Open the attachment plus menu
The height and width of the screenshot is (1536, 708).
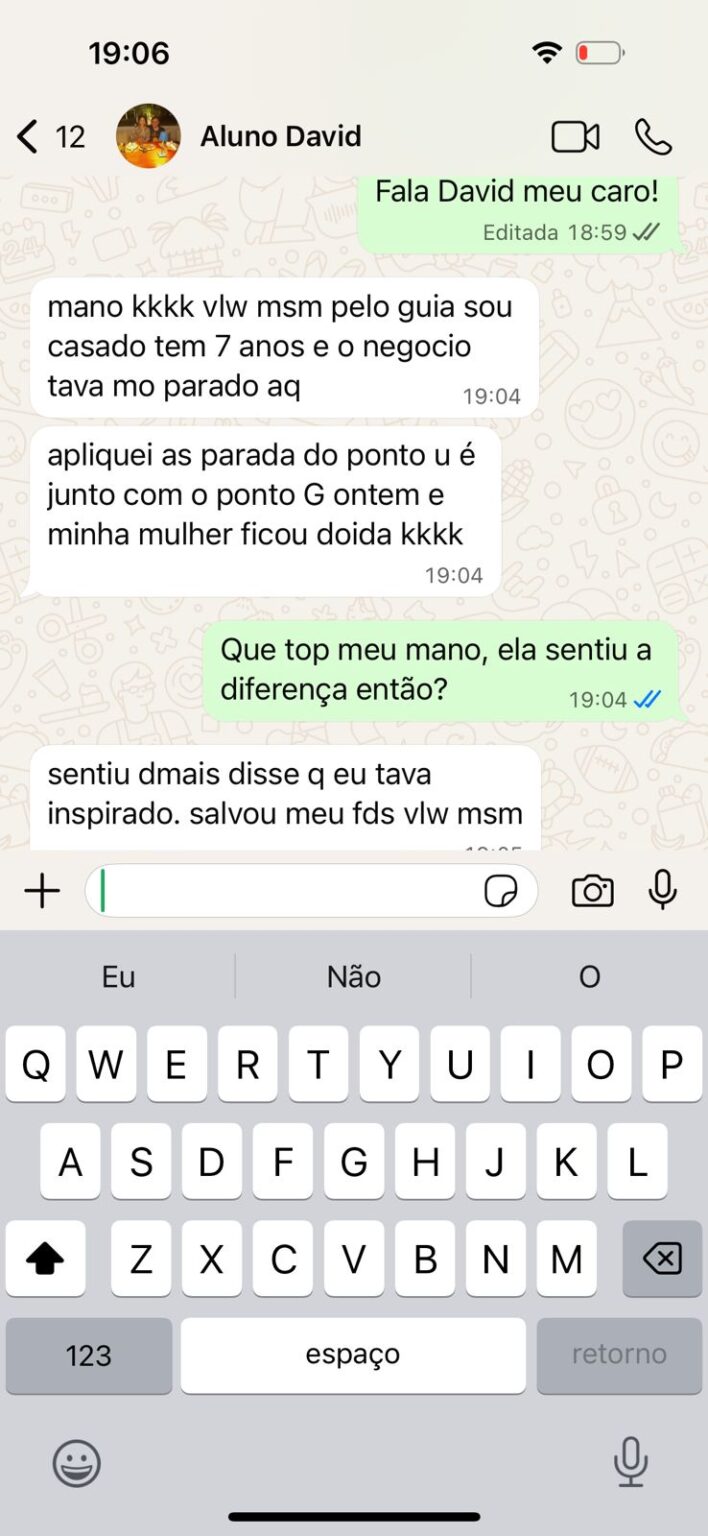[42, 890]
